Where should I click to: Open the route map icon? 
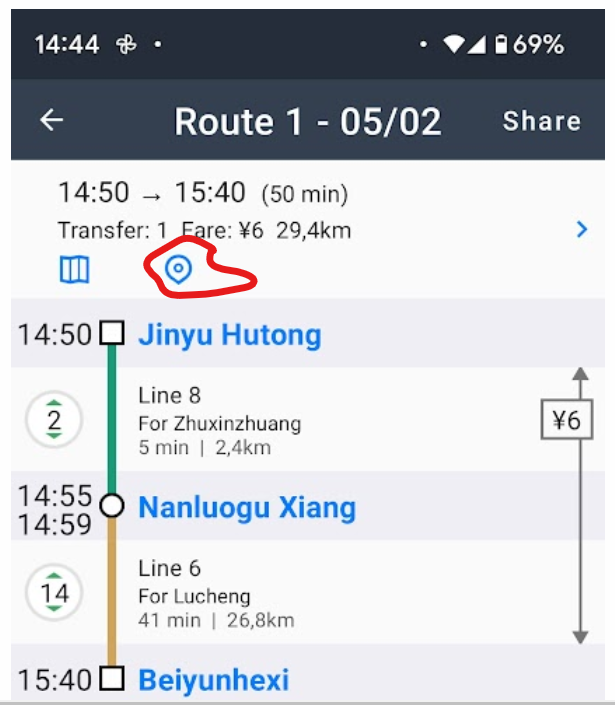point(74,269)
